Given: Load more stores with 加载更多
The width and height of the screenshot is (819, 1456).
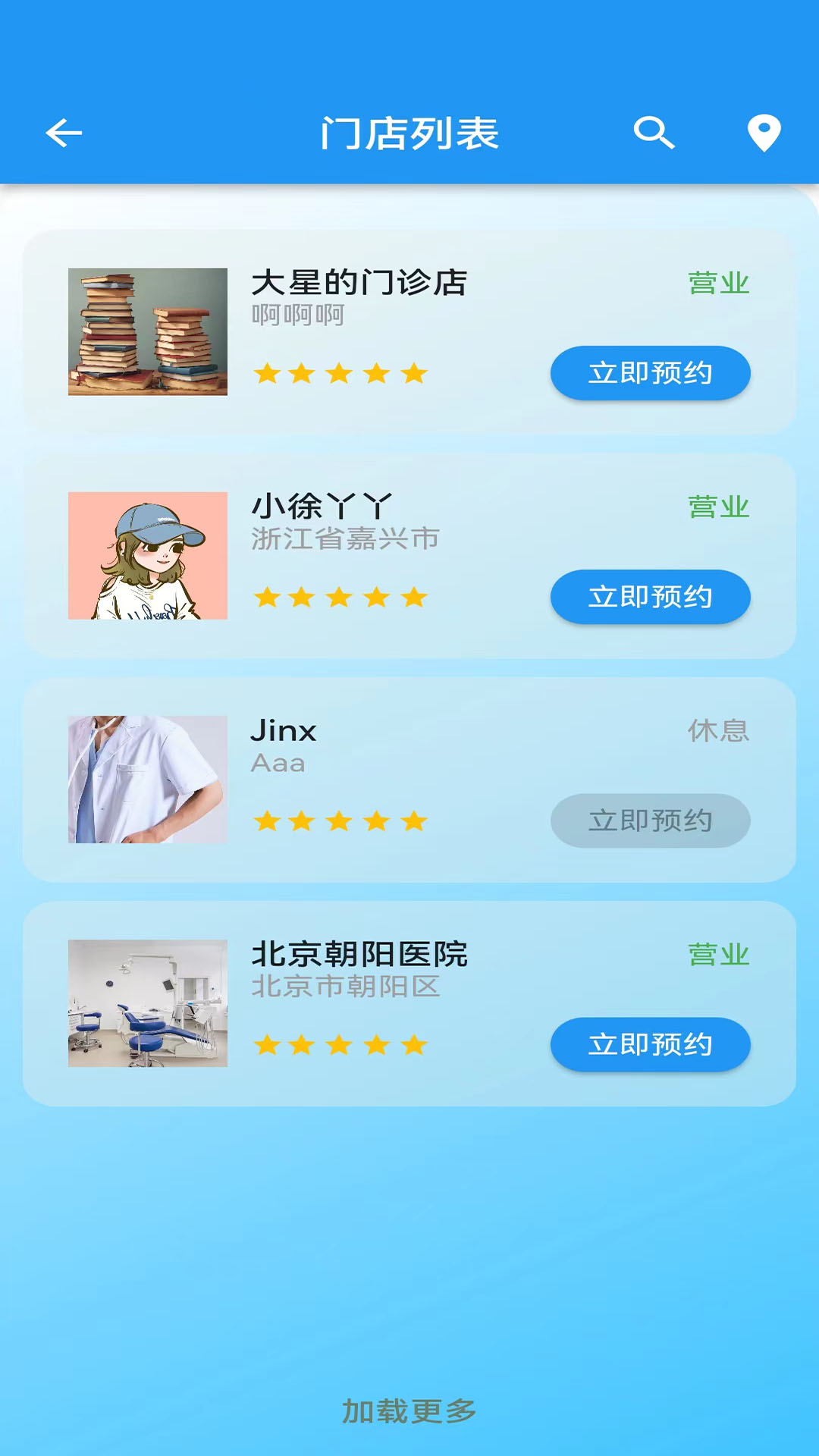Looking at the screenshot, I should tap(409, 1411).
